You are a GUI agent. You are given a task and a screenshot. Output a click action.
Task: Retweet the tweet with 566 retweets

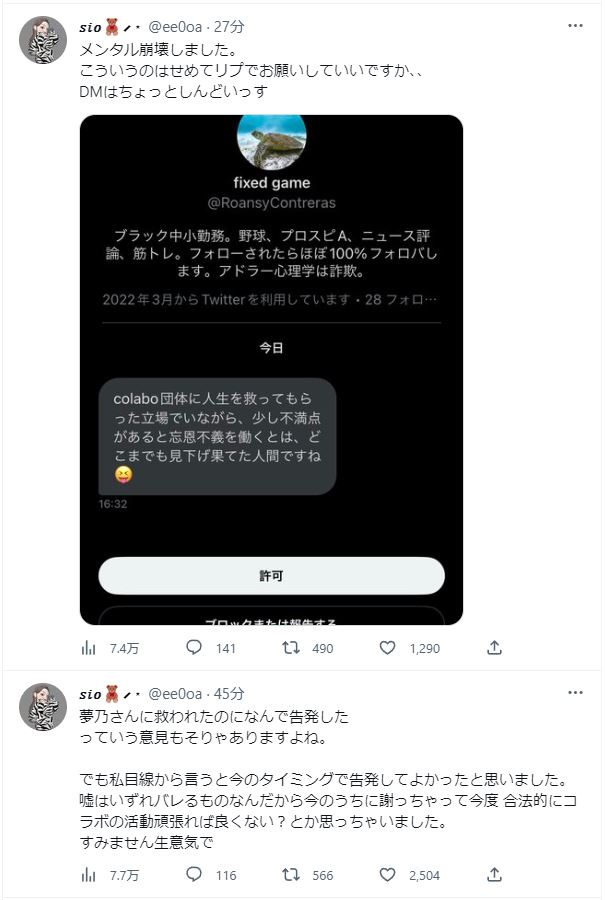pos(291,874)
